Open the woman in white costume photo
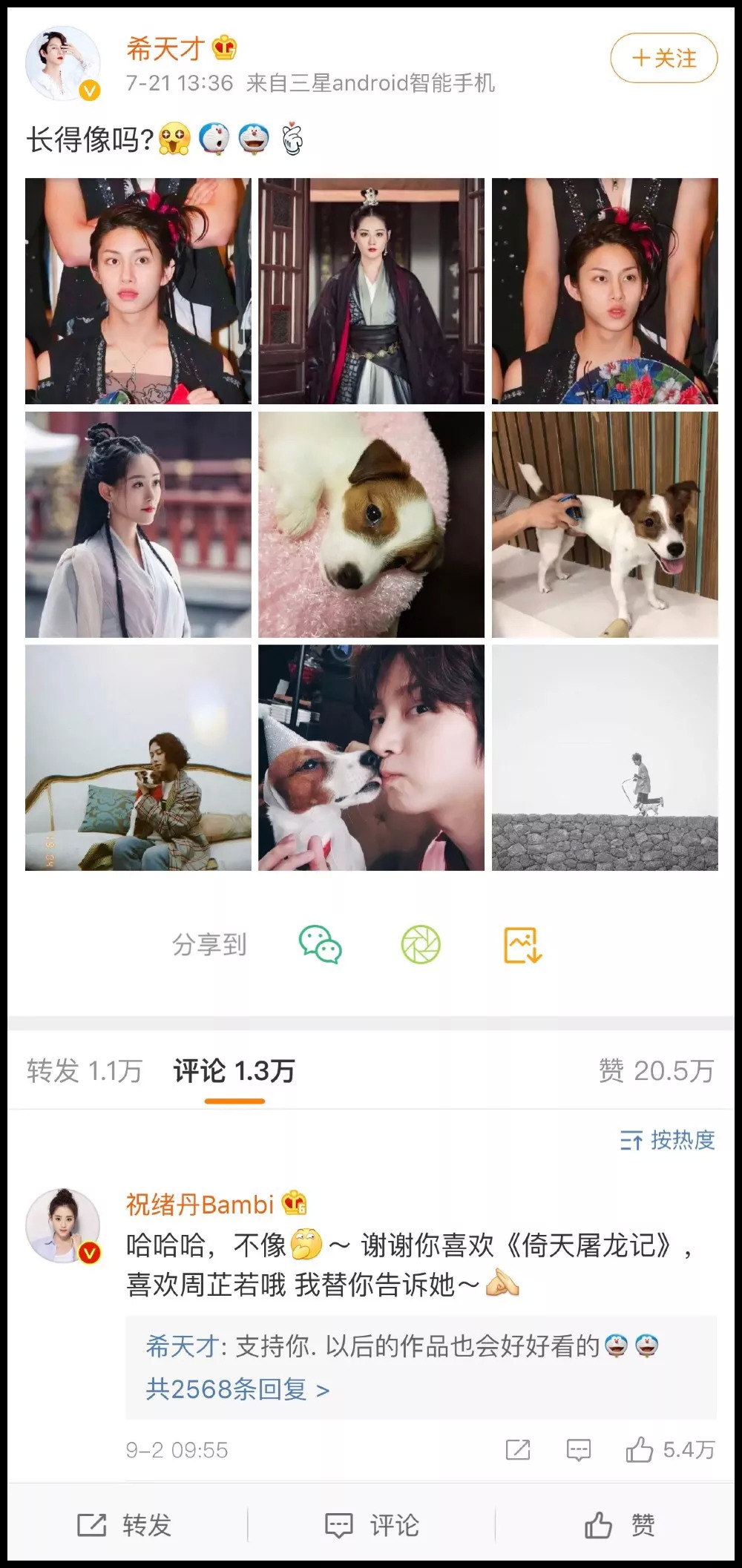The image size is (742, 1568). (138, 524)
